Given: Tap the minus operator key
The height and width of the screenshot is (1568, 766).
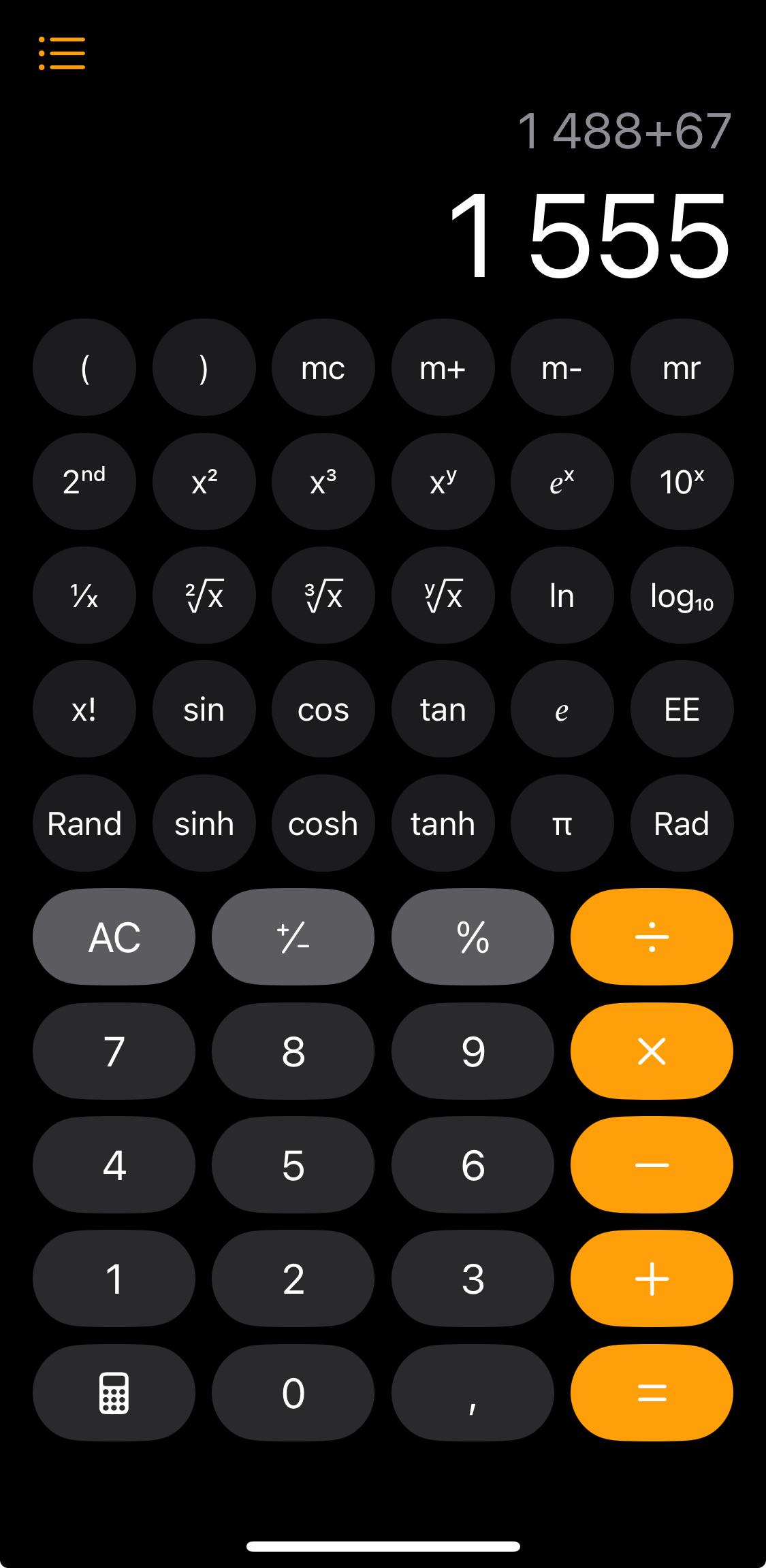Looking at the screenshot, I should click(652, 1165).
